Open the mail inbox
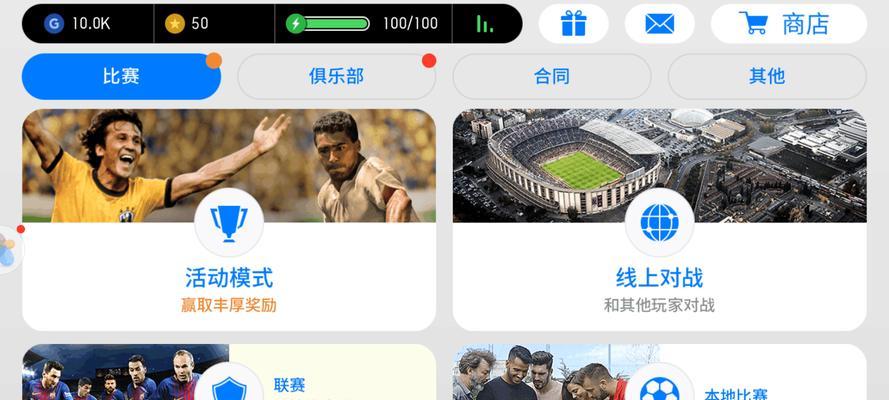 point(659,23)
